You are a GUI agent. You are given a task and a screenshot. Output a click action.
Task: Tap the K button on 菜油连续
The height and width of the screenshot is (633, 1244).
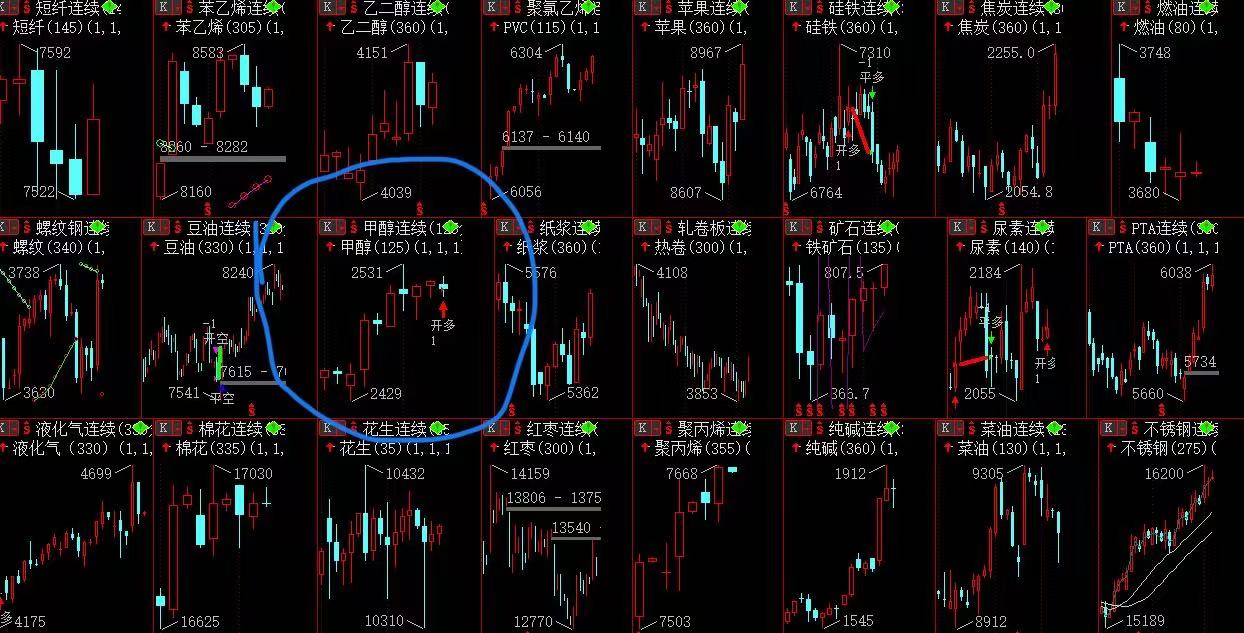945,428
